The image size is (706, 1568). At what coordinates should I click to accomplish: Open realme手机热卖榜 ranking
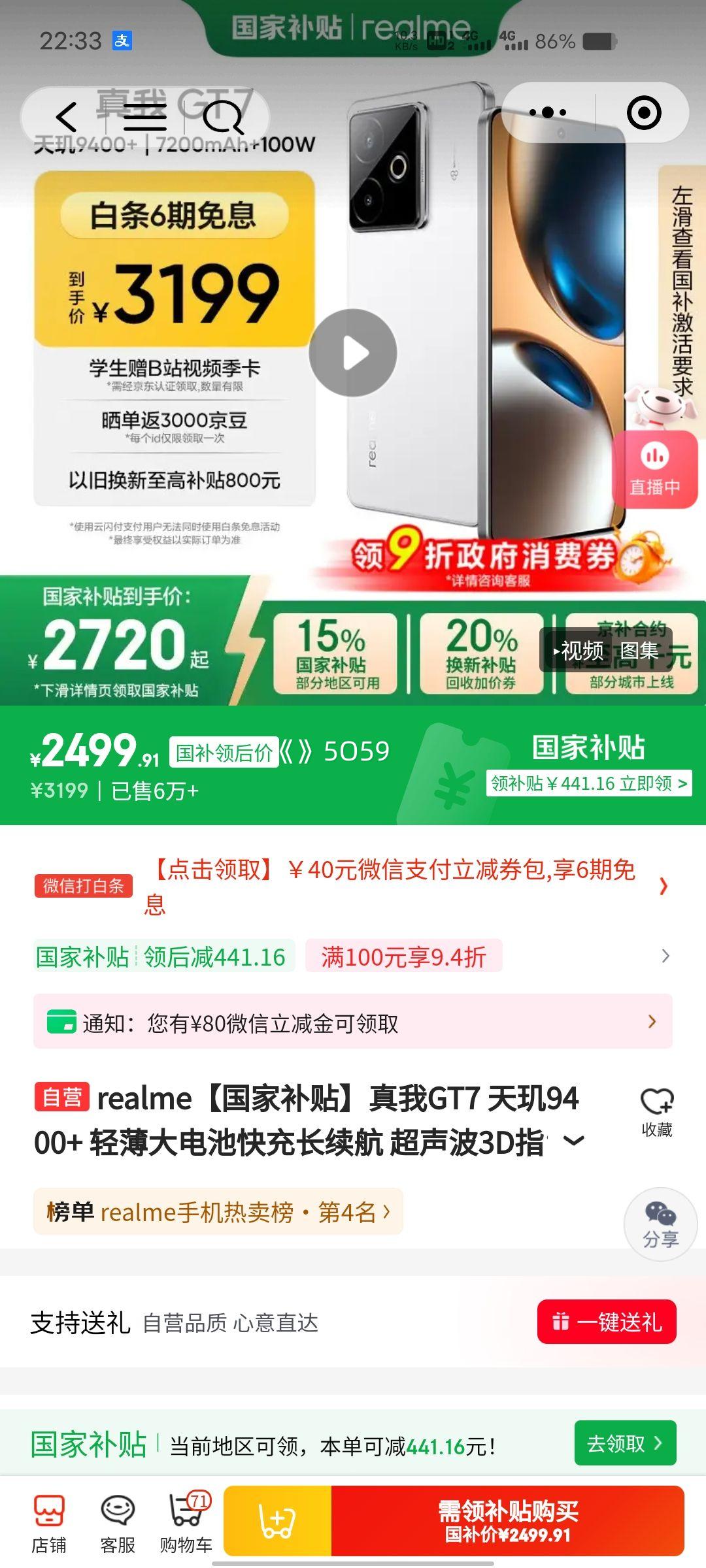tap(218, 1212)
